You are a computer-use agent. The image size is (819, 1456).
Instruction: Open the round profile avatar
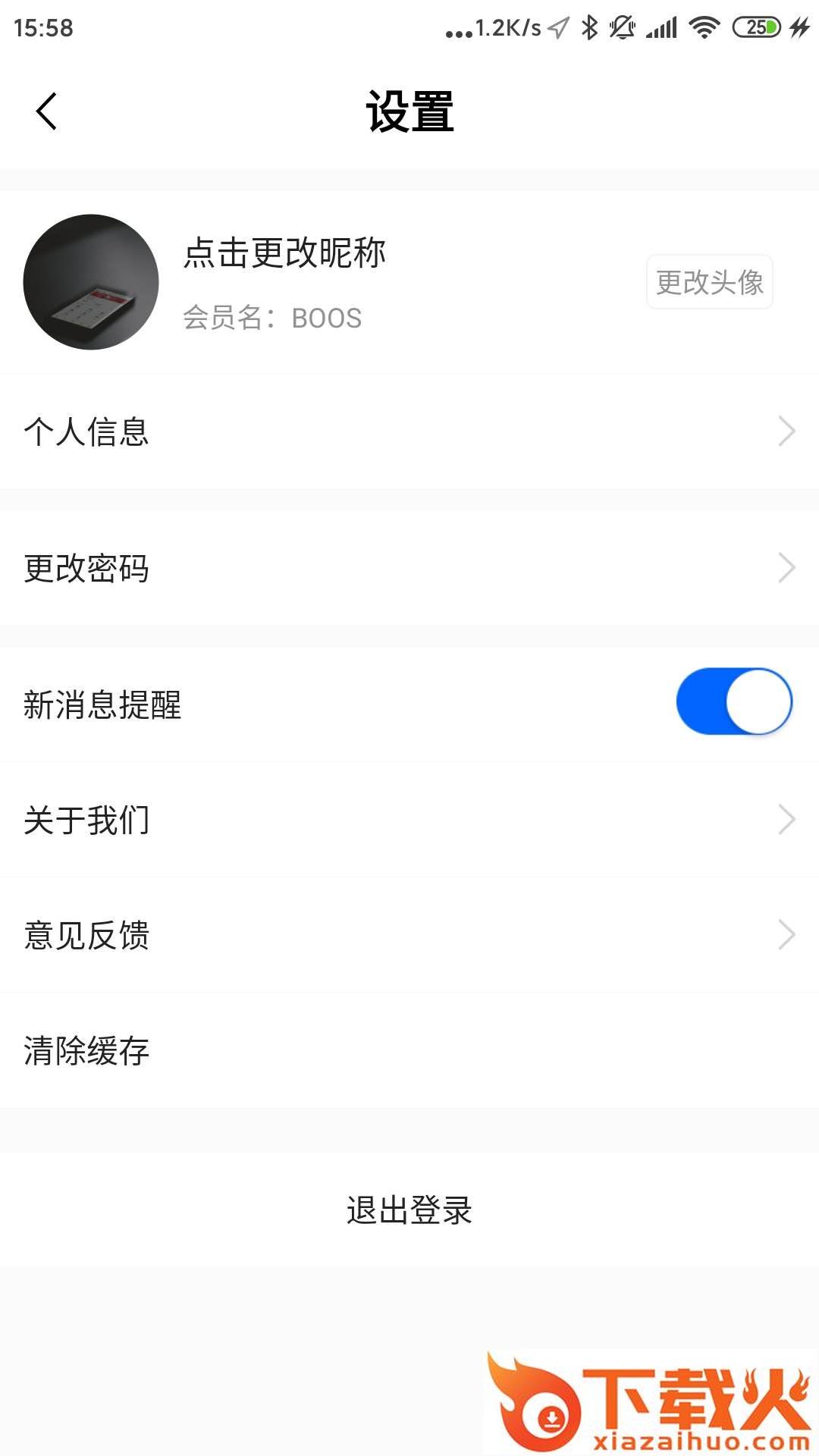91,282
